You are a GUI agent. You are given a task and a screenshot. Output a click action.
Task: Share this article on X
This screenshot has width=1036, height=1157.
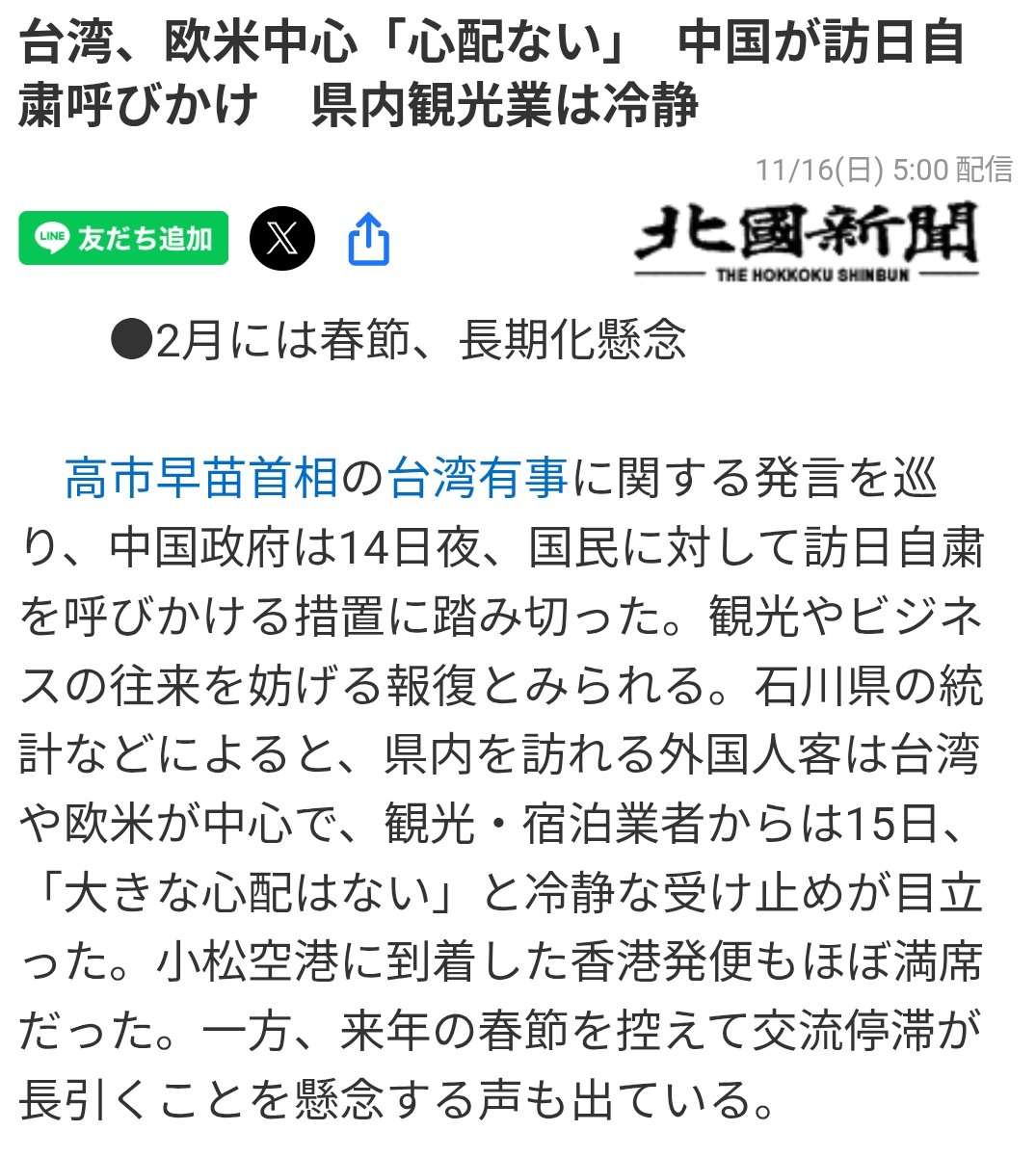point(282,238)
